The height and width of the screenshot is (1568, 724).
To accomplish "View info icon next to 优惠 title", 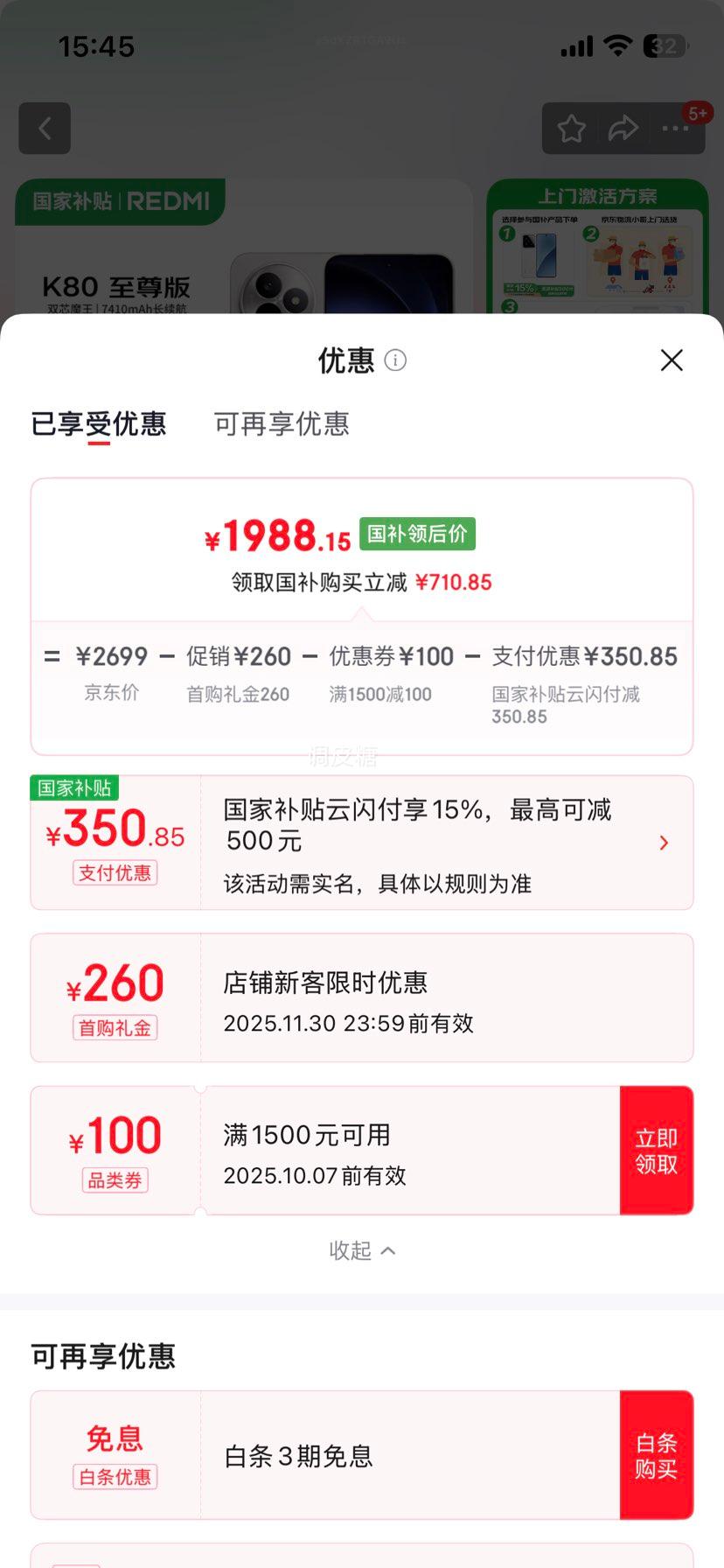I will [395, 360].
